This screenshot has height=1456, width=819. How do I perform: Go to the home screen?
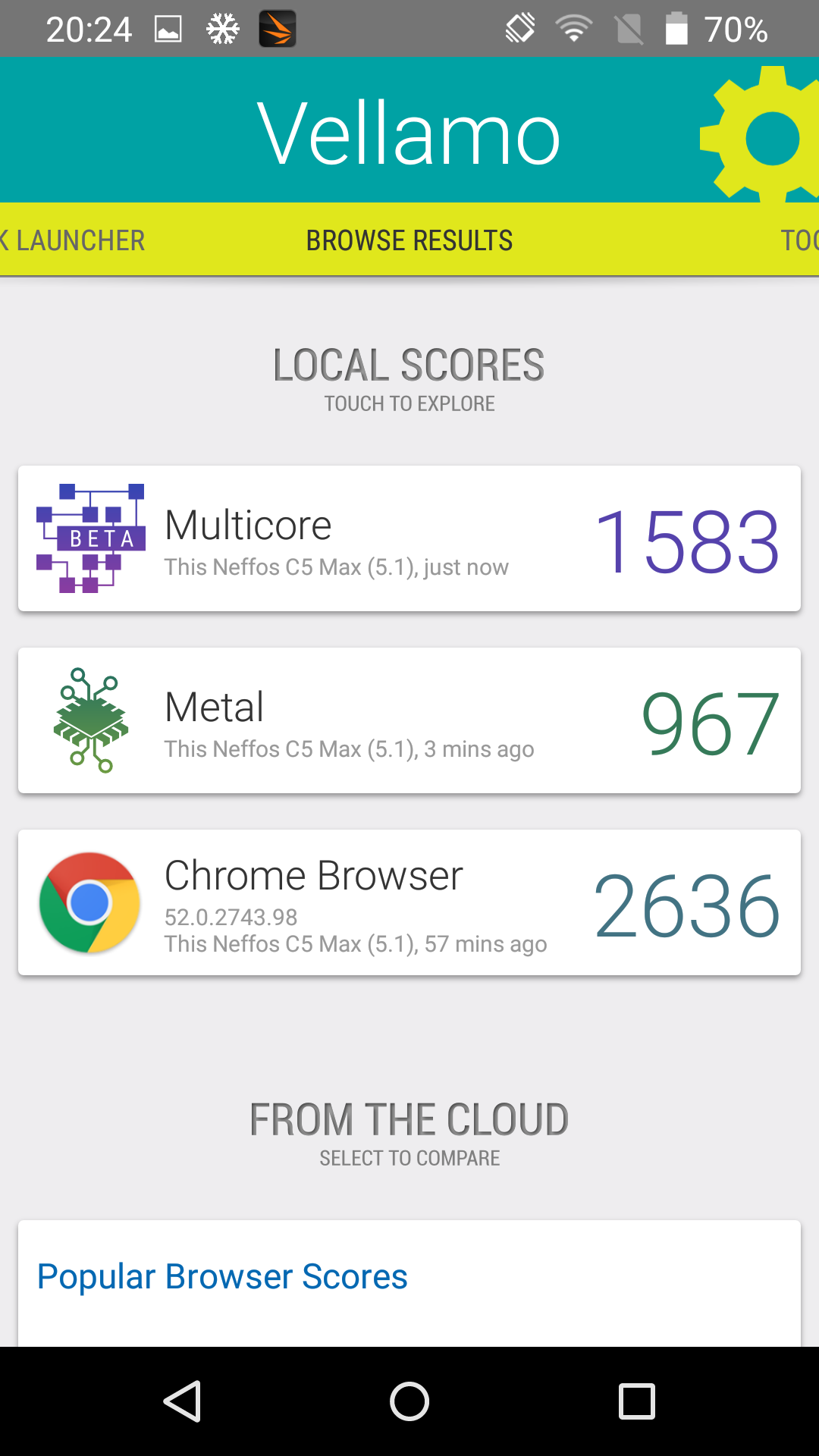tap(409, 1401)
